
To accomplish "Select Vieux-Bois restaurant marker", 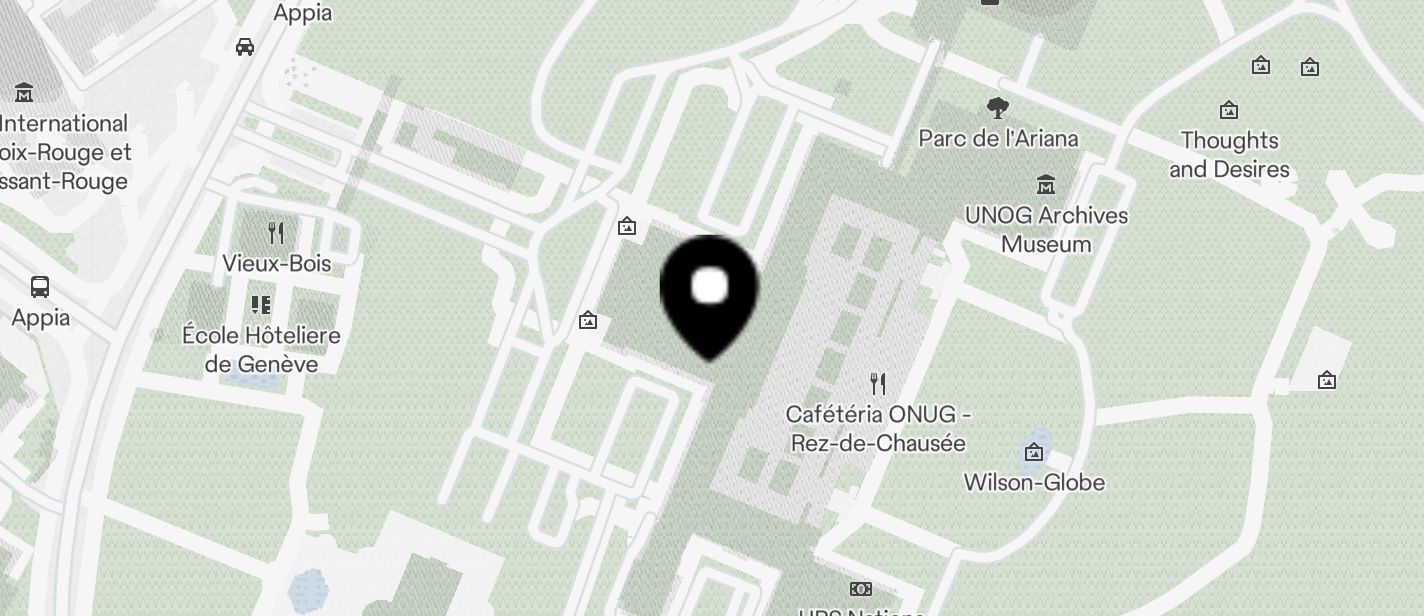I will (276, 234).
